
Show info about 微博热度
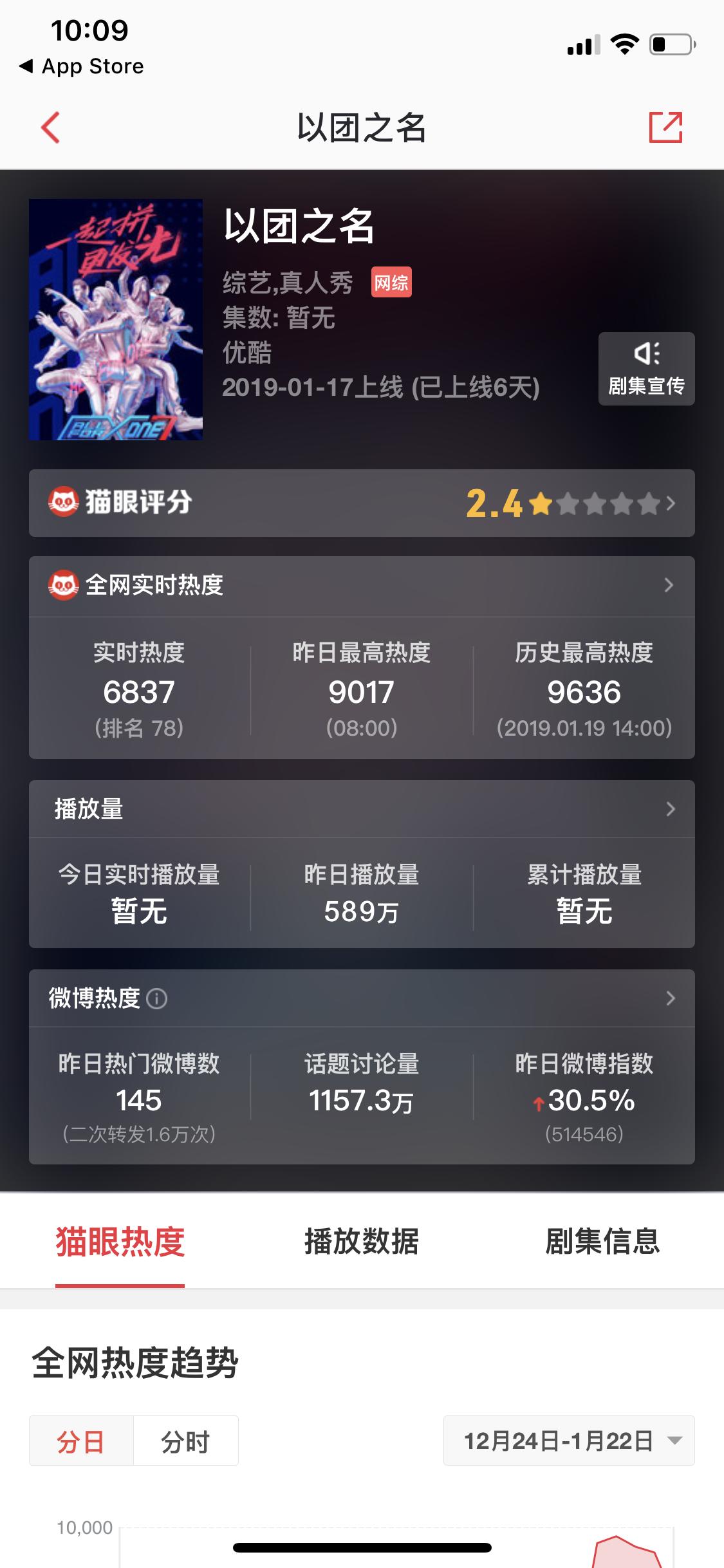tap(157, 999)
